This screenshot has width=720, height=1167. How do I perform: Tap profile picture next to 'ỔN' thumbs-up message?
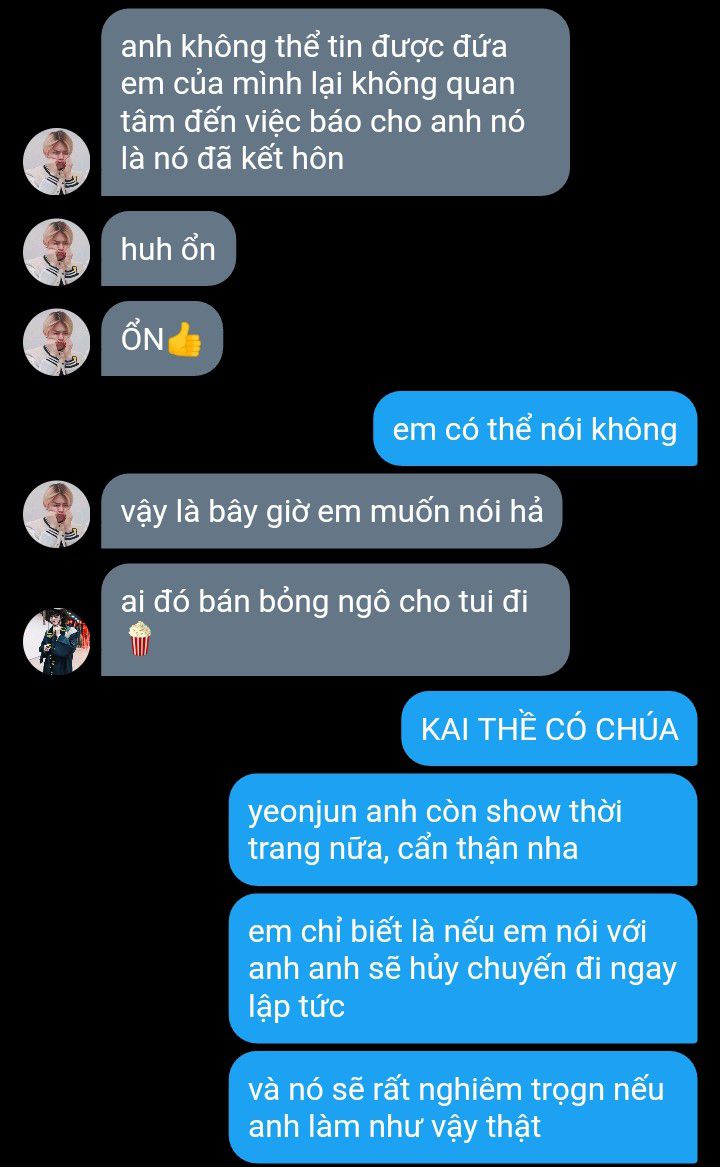[57, 342]
